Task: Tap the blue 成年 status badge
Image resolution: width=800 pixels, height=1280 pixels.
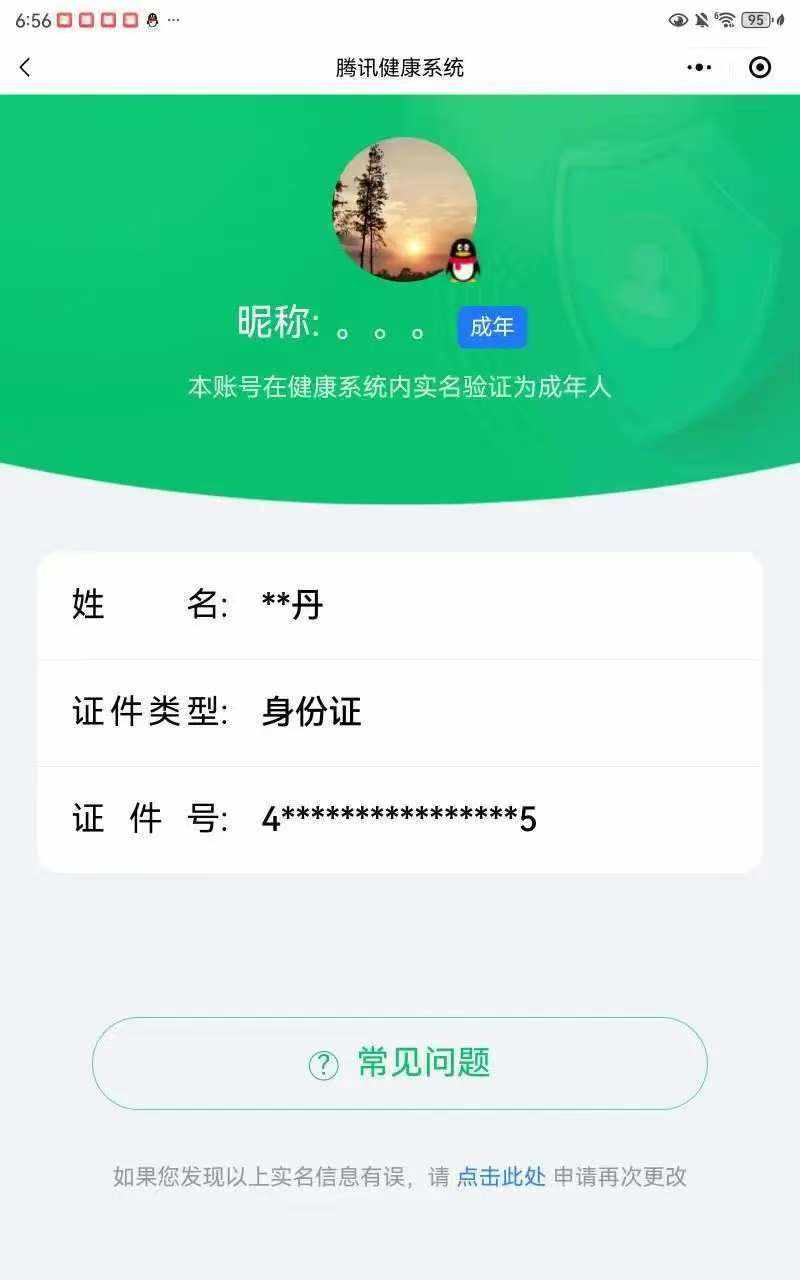Action: pos(491,327)
